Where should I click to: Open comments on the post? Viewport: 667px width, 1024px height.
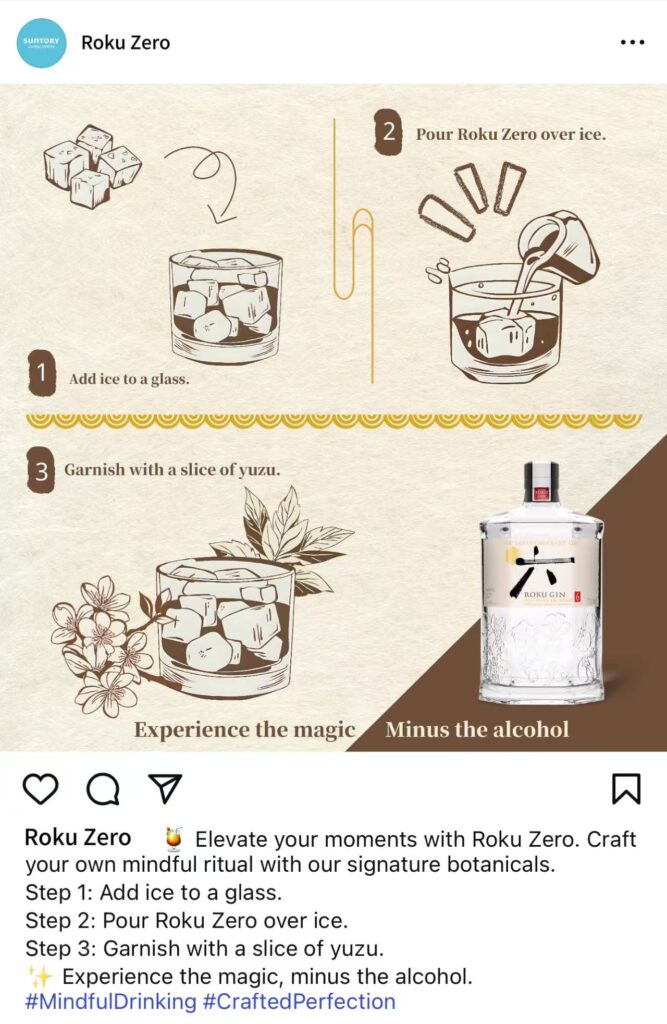click(102, 789)
